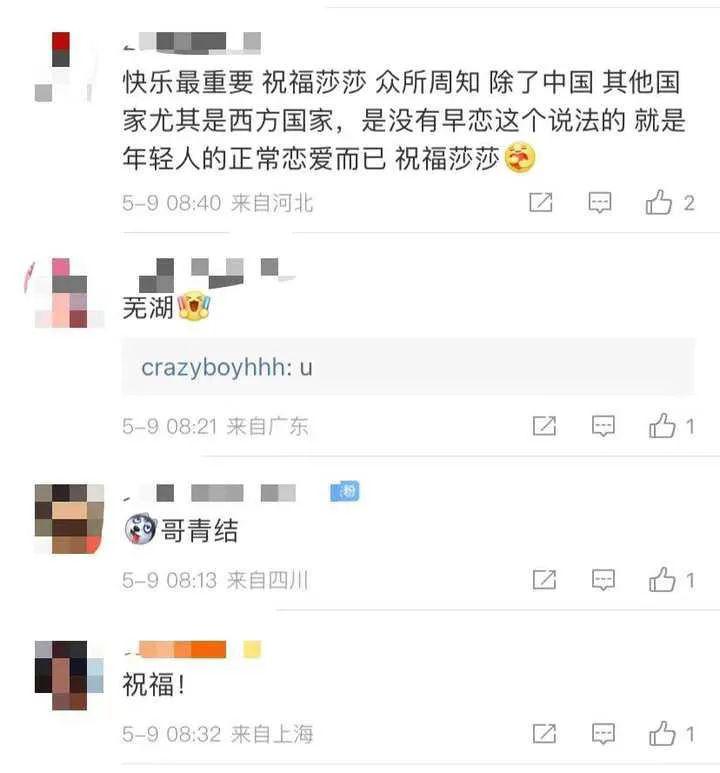
Task: Open the avatar of the 哥青结 commenter
Action: tap(68, 518)
